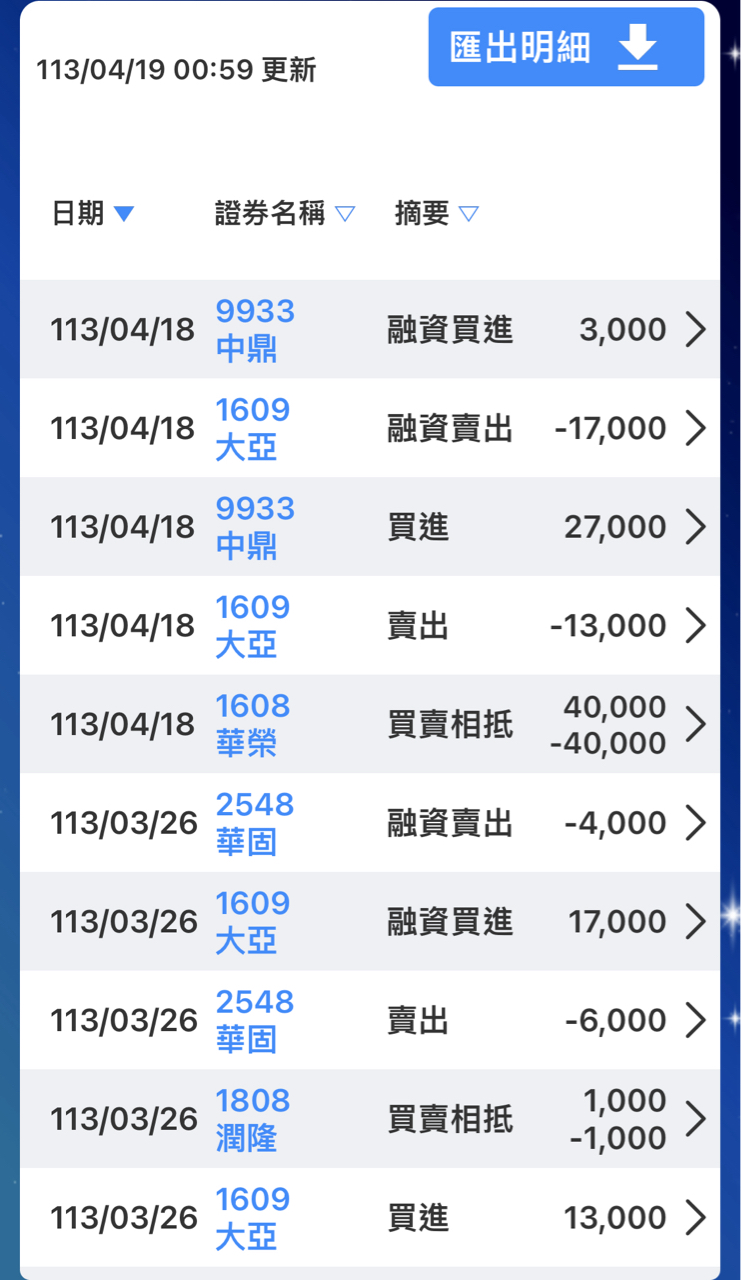This screenshot has height=1280, width=741.
Task: Click arrow on 1609 大亞 融資賣出 row
Action: click(x=697, y=428)
